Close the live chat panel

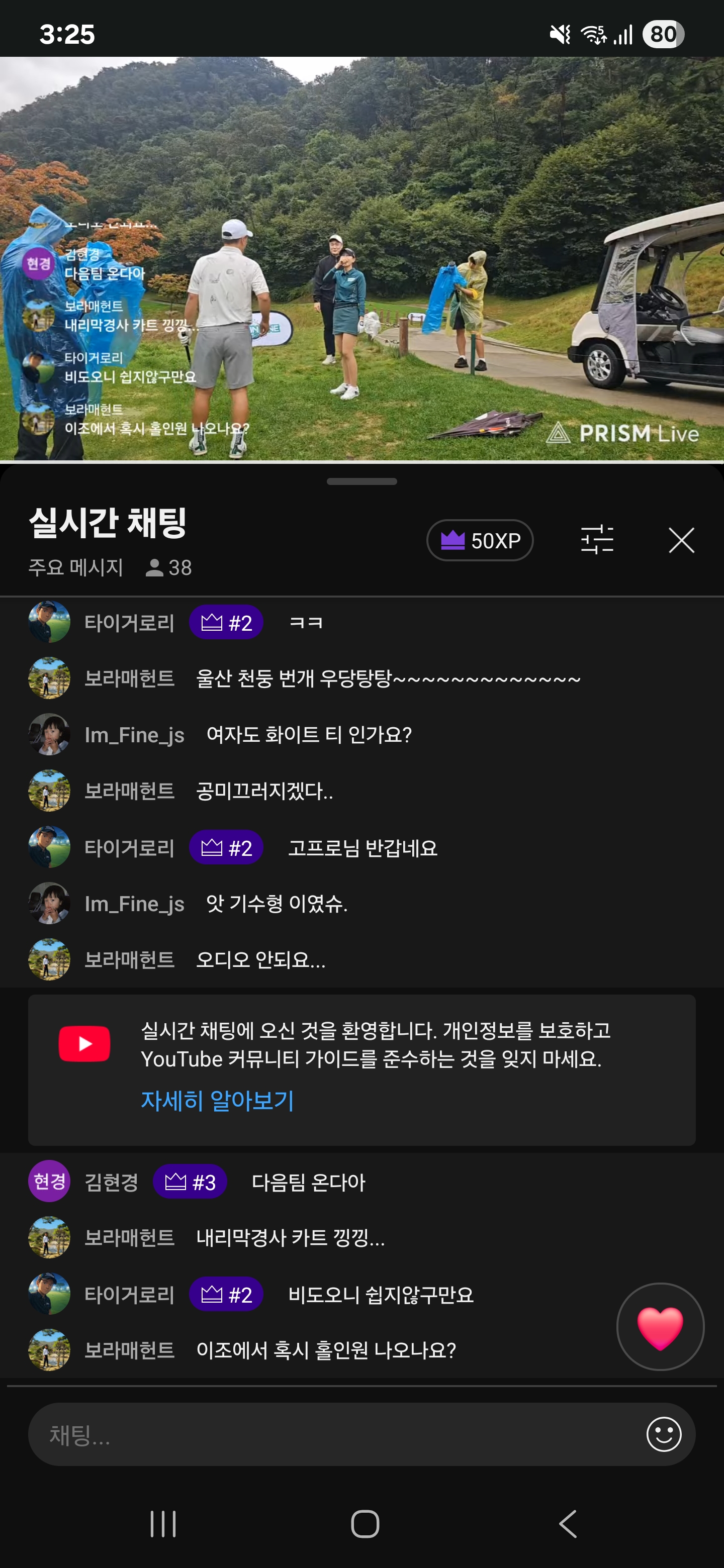[x=681, y=540]
